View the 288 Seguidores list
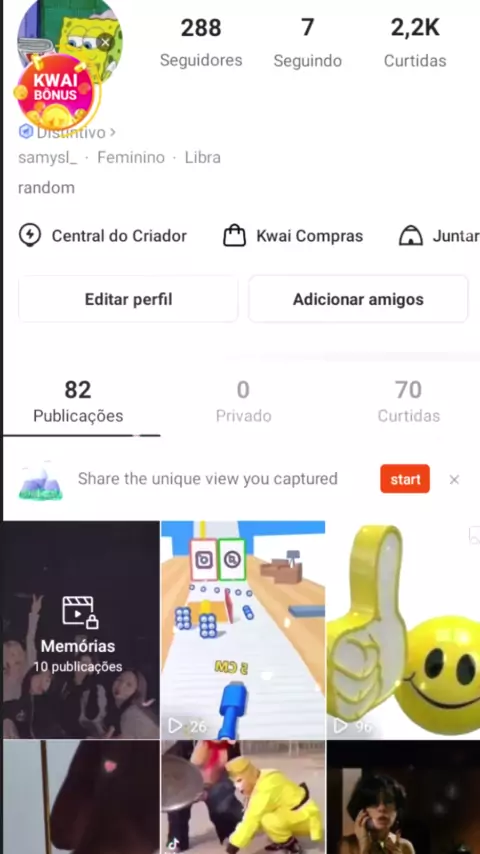This screenshot has height=854, width=480. 201,42
